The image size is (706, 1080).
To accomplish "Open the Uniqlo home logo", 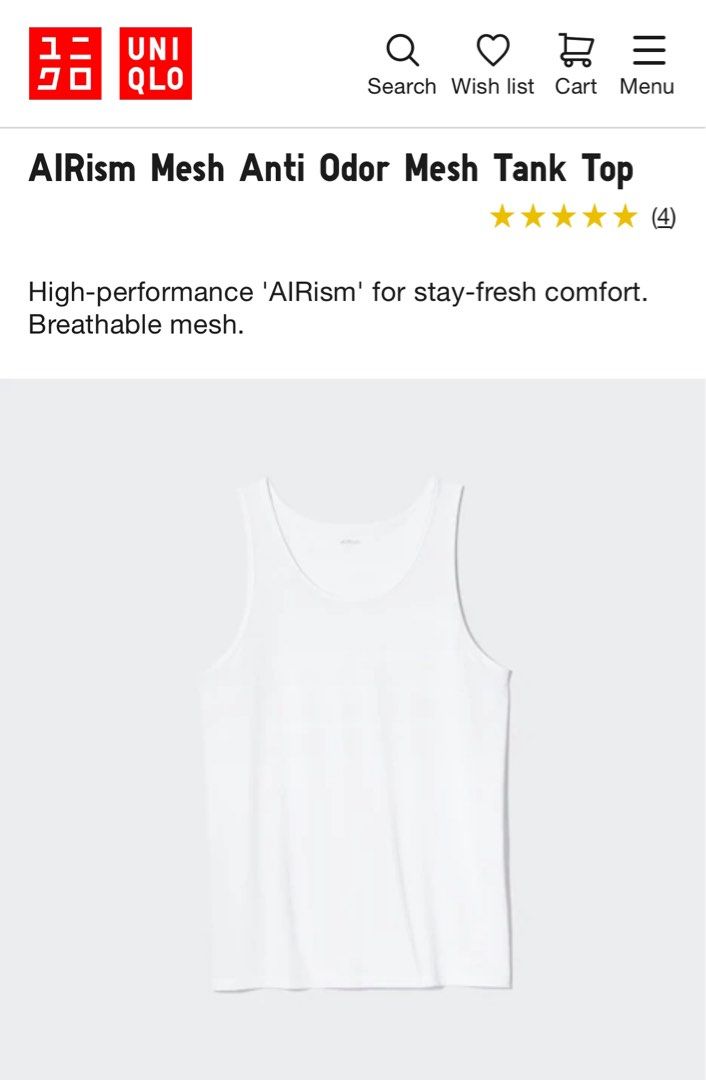I will [x=110, y=63].
